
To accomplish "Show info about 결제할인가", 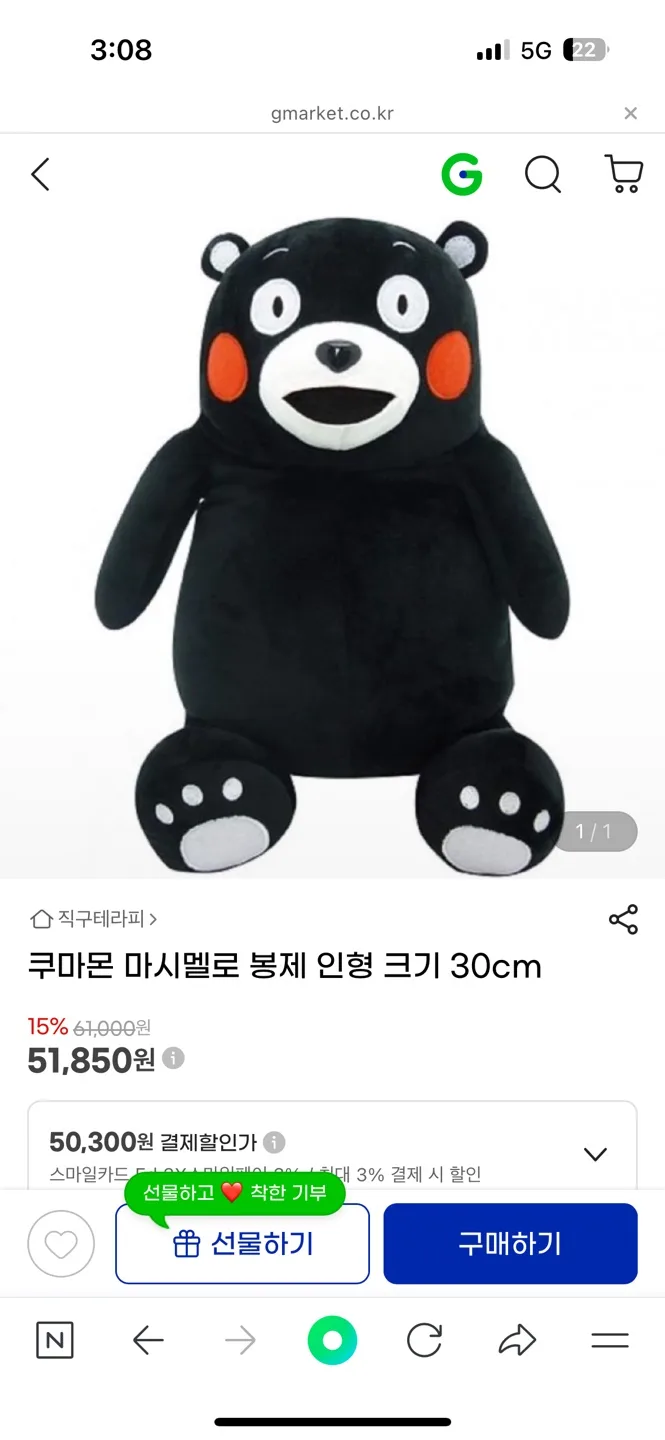I will (274, 1142).
